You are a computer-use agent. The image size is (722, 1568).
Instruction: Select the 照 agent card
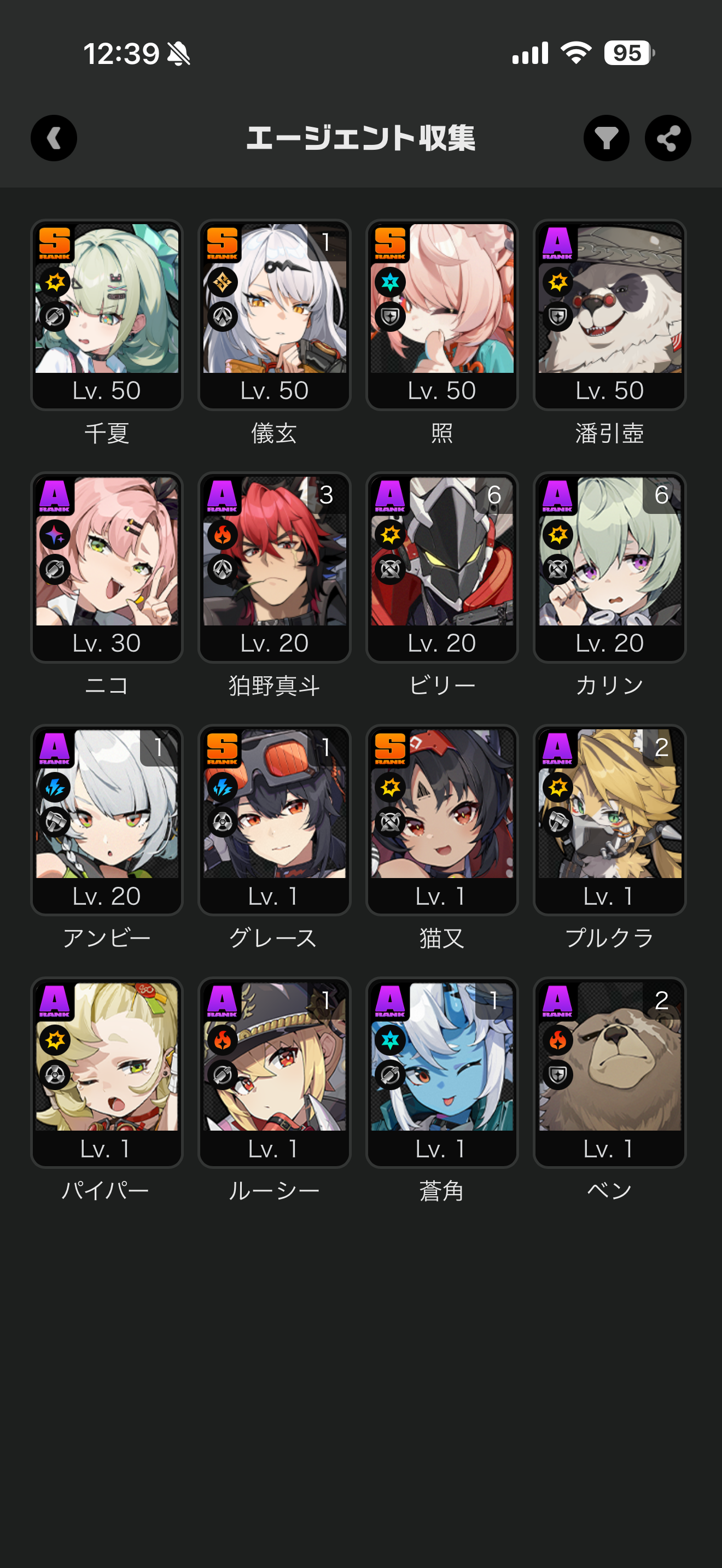click(x=442, y=314)
